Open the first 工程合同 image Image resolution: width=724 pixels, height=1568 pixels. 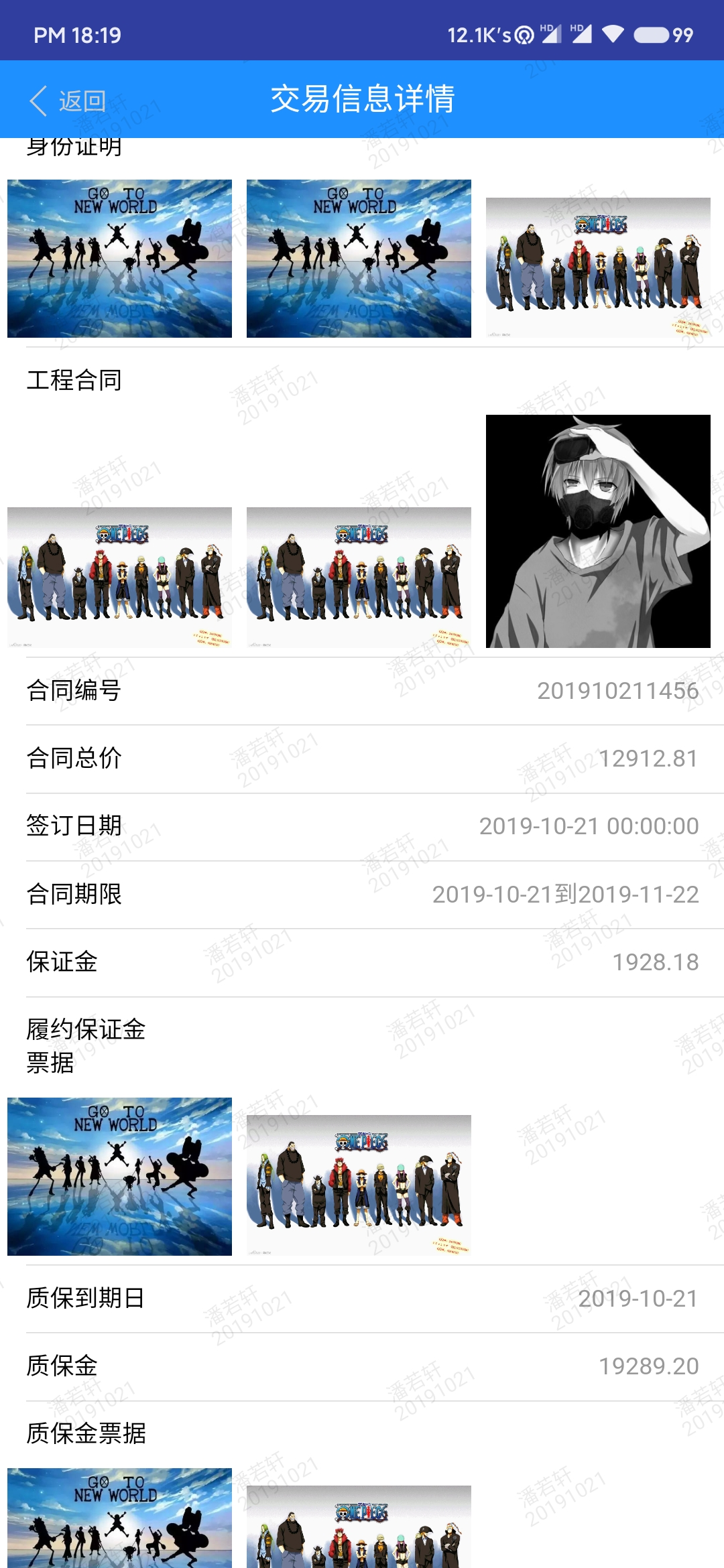point(119,578)
